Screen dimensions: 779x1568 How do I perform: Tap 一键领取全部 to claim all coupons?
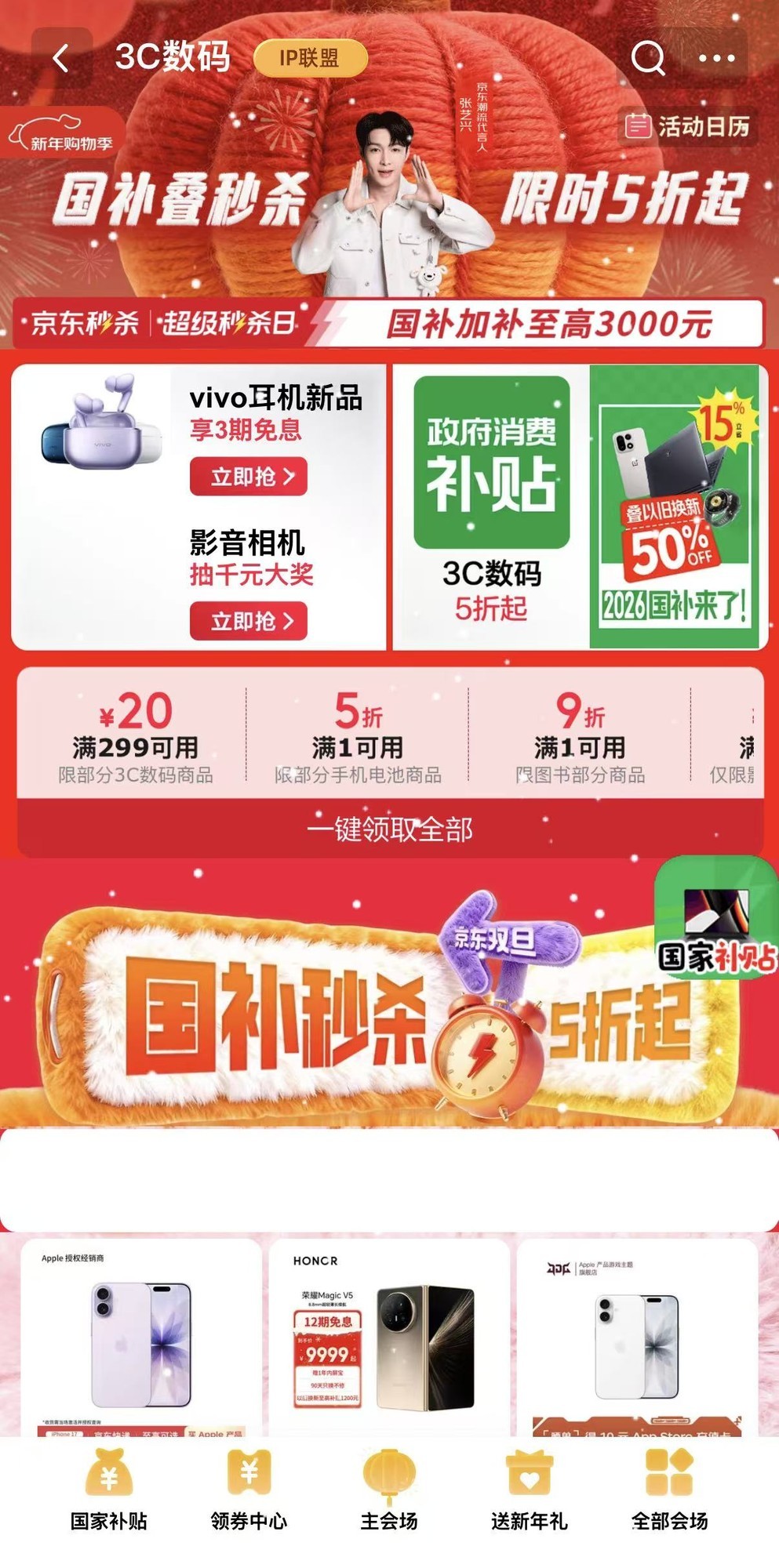[x=389, y=829]
